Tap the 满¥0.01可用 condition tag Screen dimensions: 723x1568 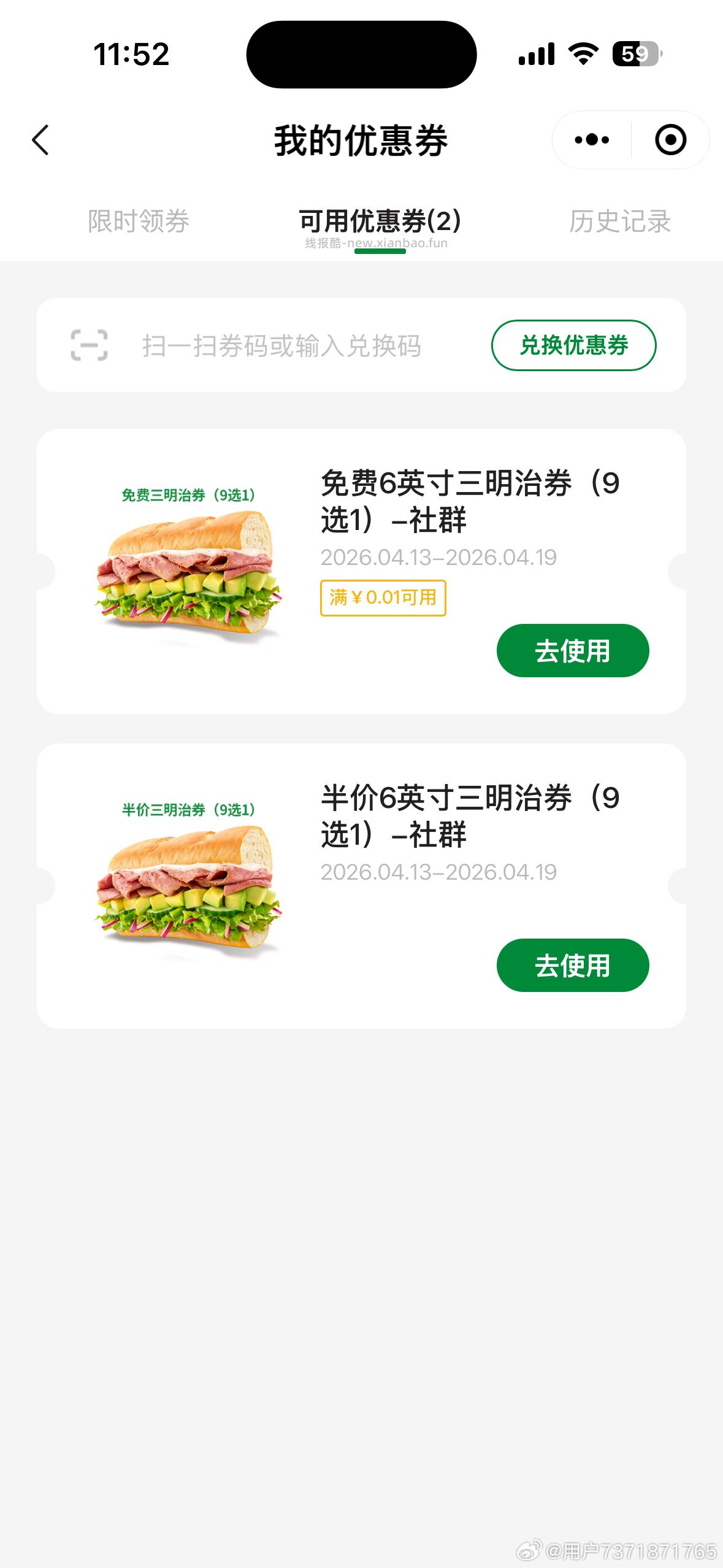coord(383,597)
